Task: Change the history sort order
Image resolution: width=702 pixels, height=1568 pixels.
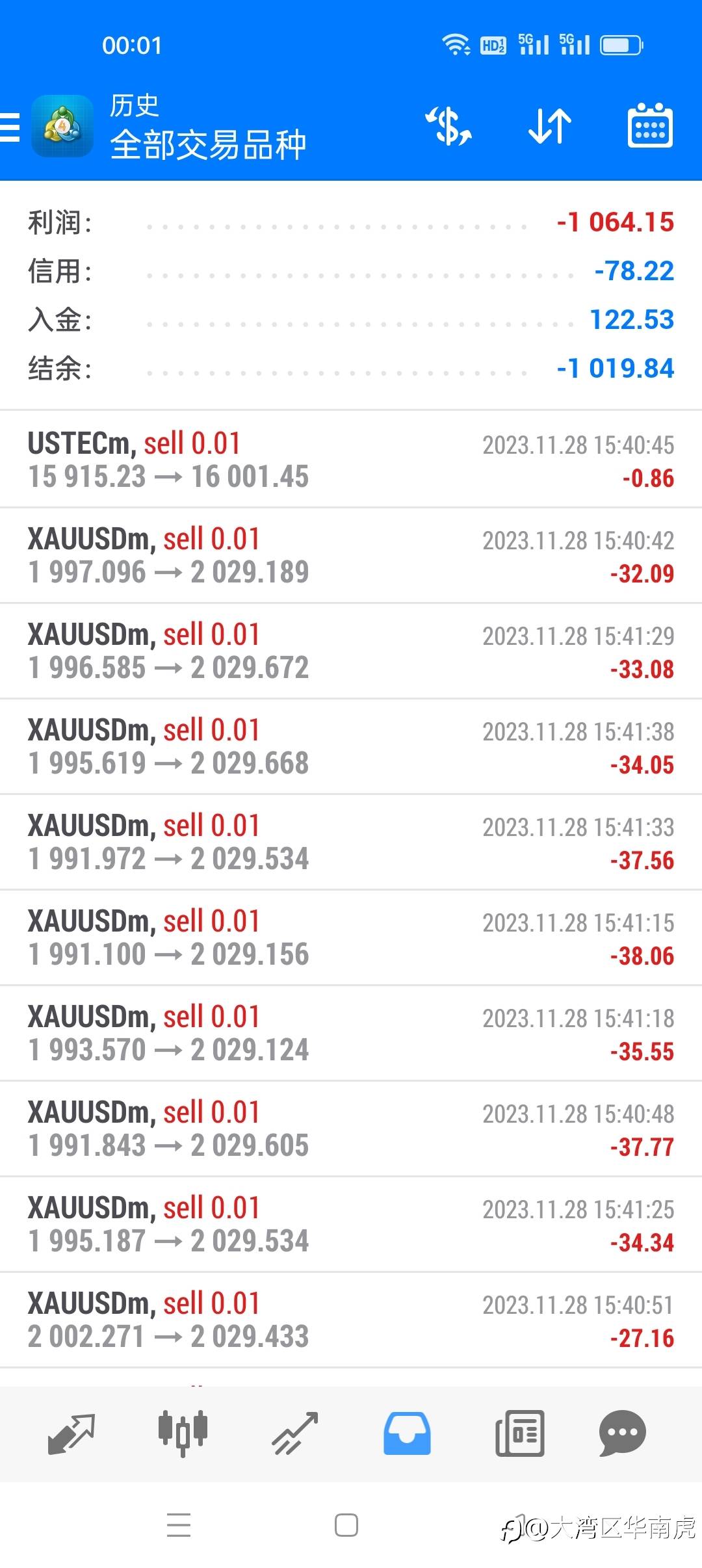Action: click(549, 126)
